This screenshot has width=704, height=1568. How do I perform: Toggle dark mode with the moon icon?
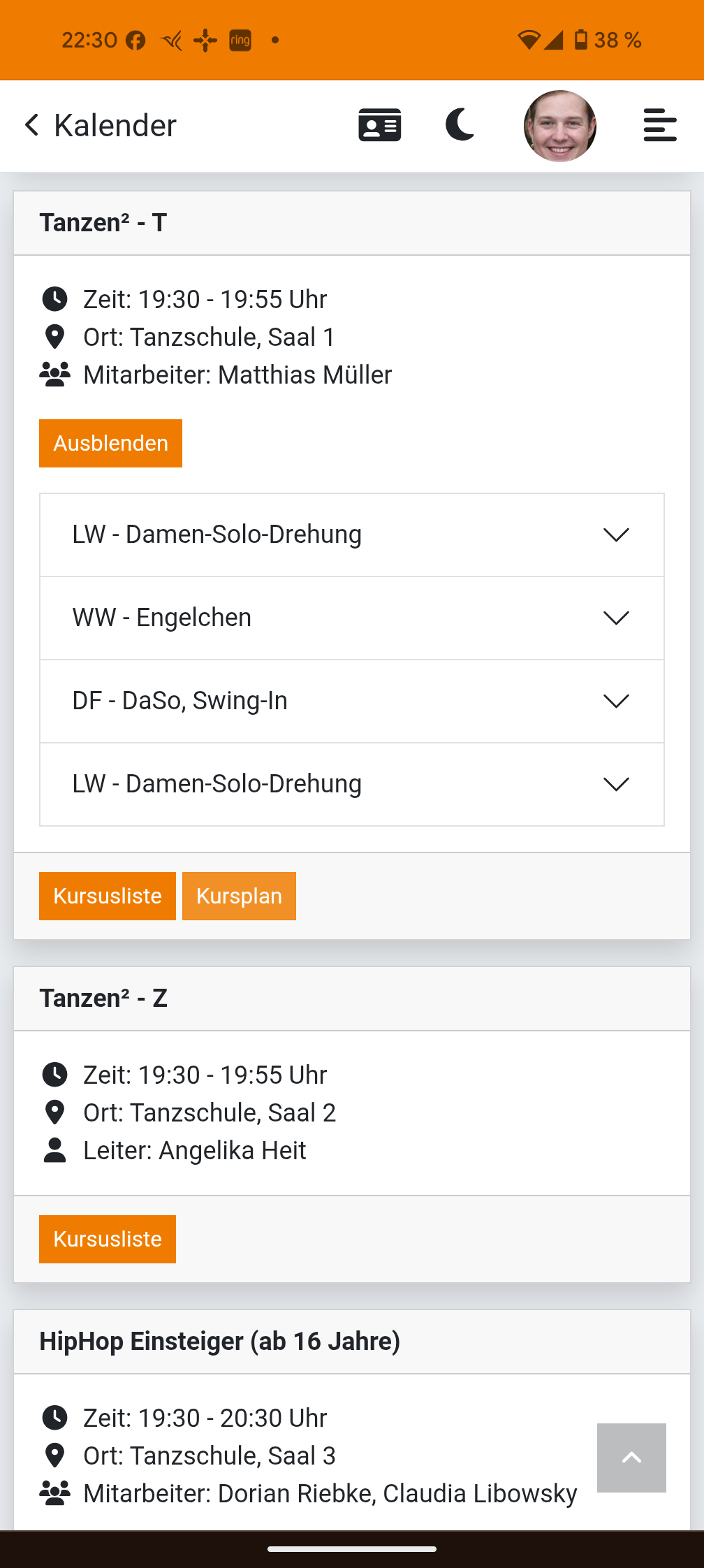click(460, 126)
